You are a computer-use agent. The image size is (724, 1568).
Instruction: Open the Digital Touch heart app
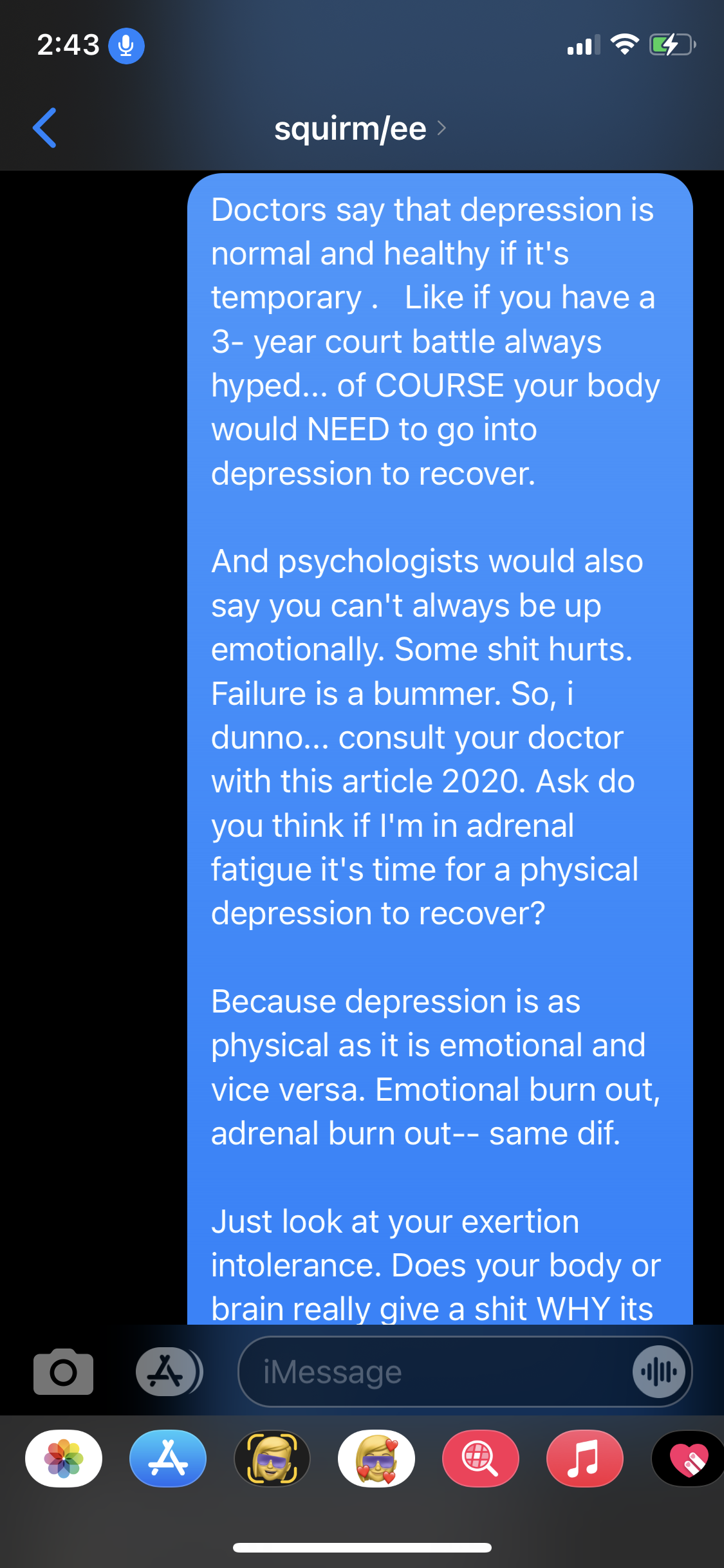click(x=688, y=1458)
